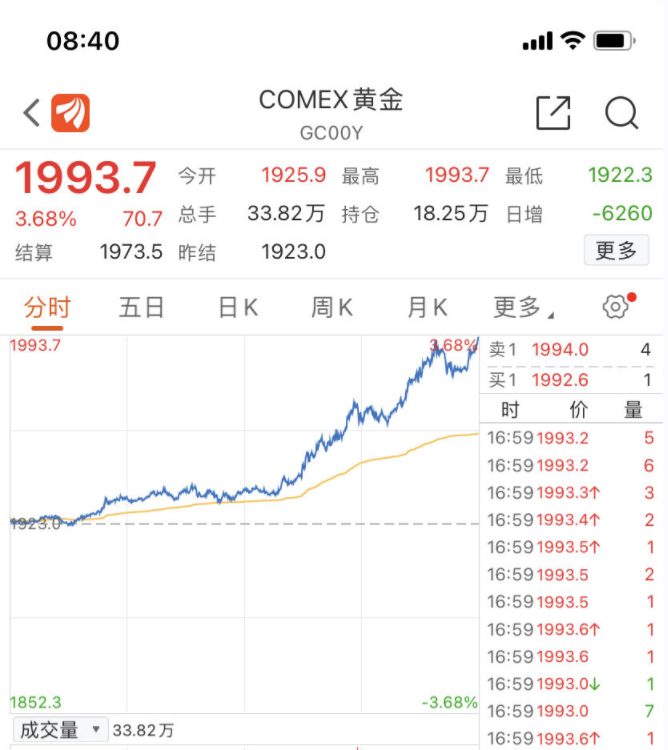
Task: Show the 月K candlestick chart
Action: (427, 308)
